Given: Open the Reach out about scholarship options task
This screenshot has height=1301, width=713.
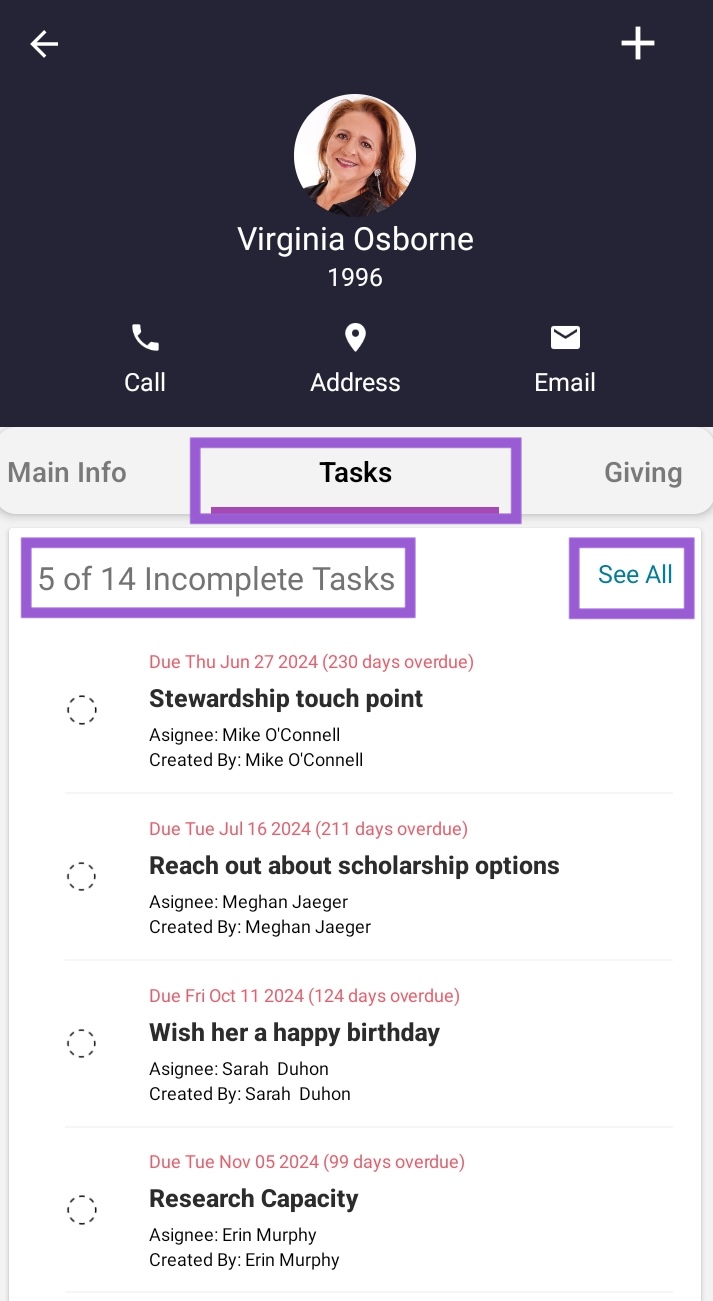Looking at the screenshot, I should [354, 865].
